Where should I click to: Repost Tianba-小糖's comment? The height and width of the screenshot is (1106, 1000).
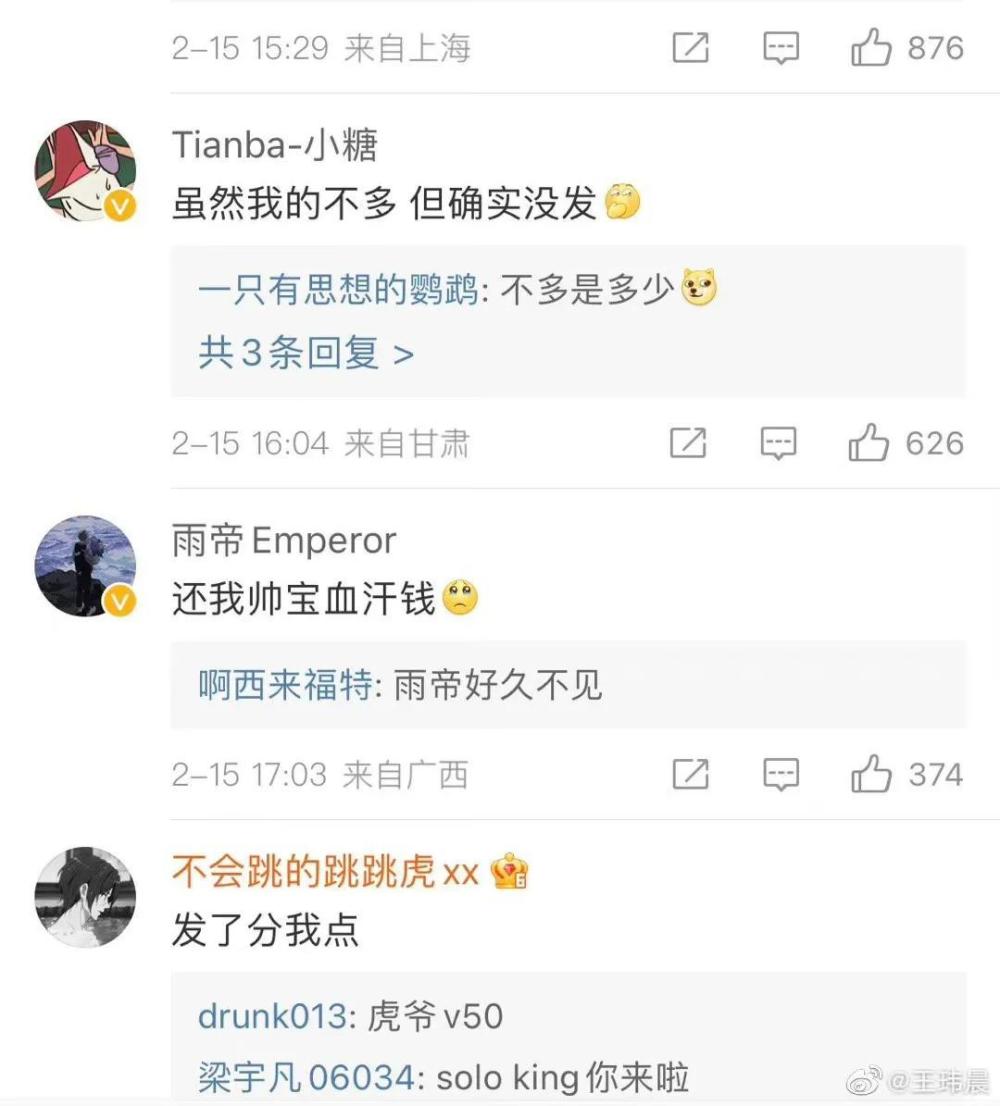(x=688, y=443)
